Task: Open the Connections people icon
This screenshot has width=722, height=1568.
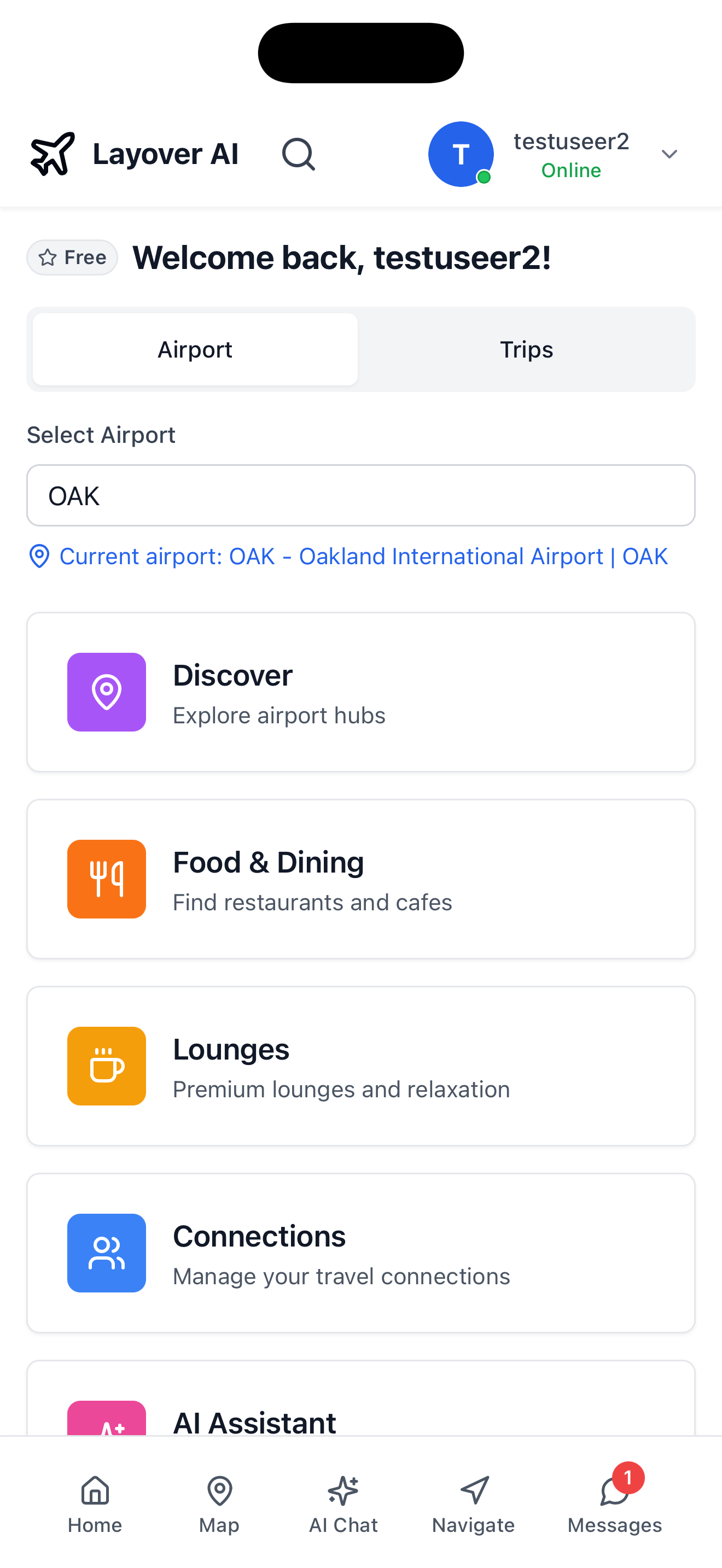Action: [x=107, y=1253]
